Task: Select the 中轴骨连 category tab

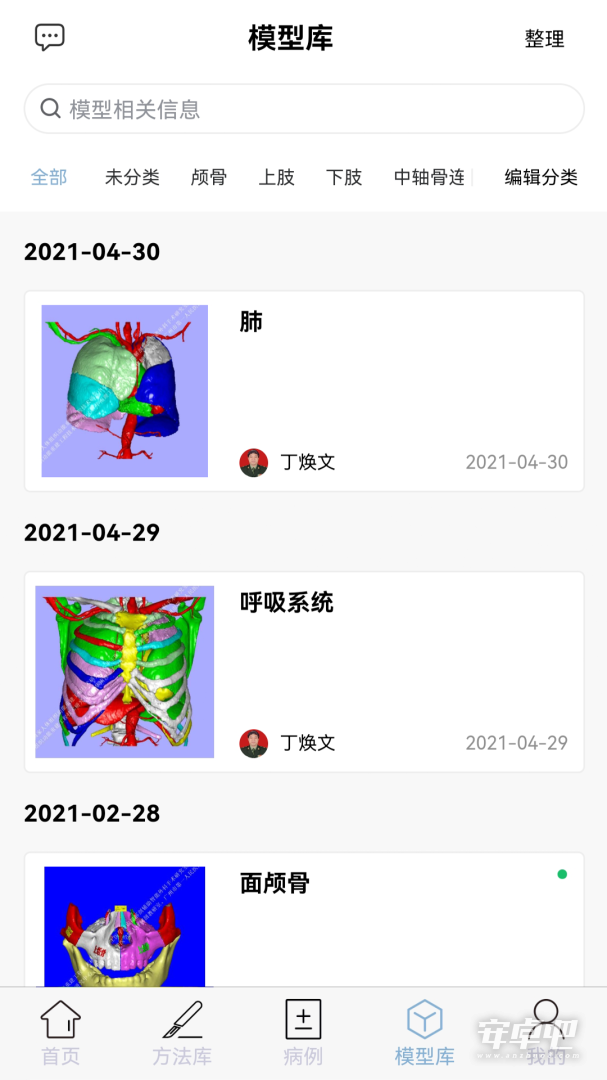Action: (x=429, y=177)
